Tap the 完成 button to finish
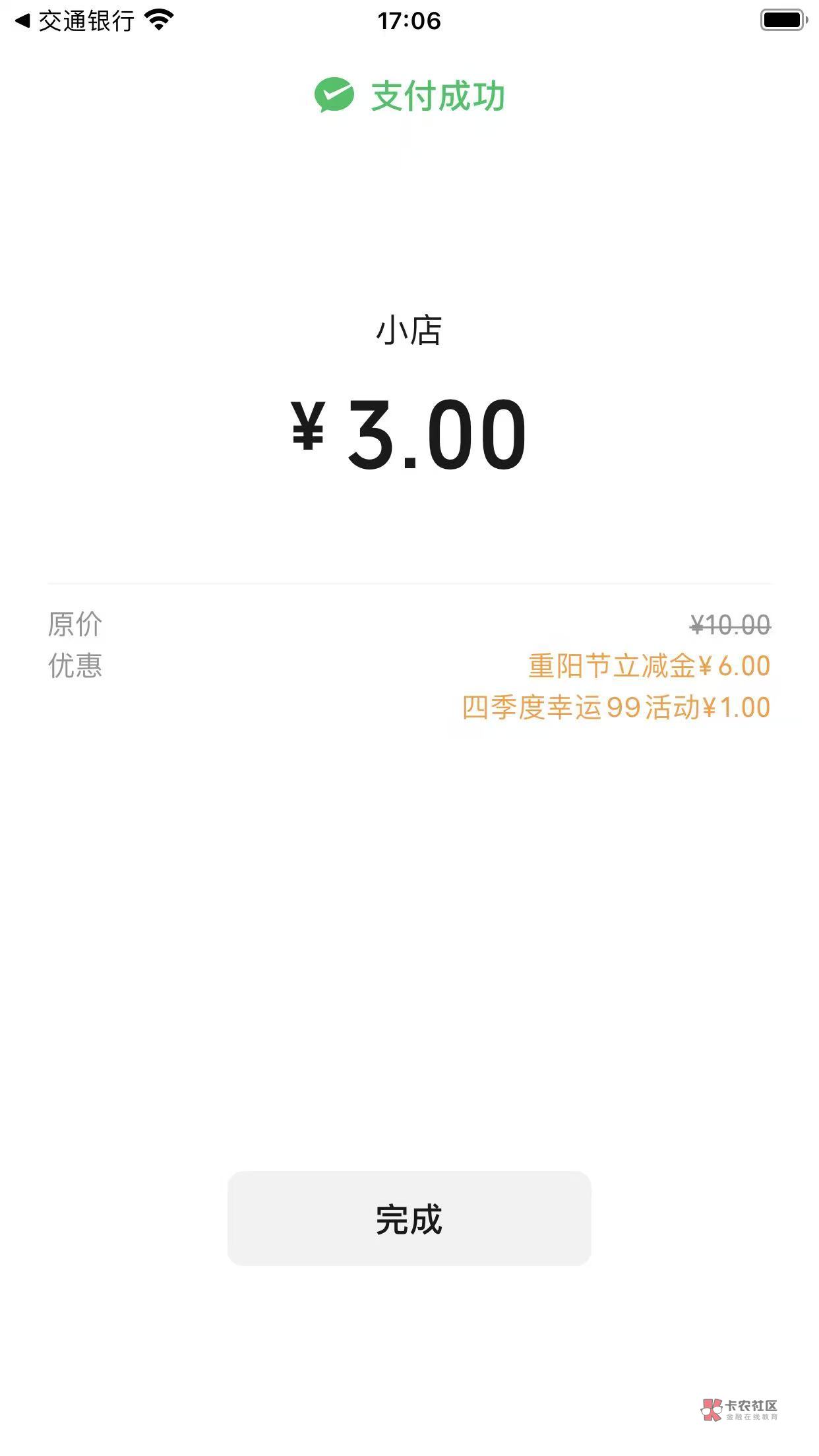The image size is (819, 1456). (409, 1219)
